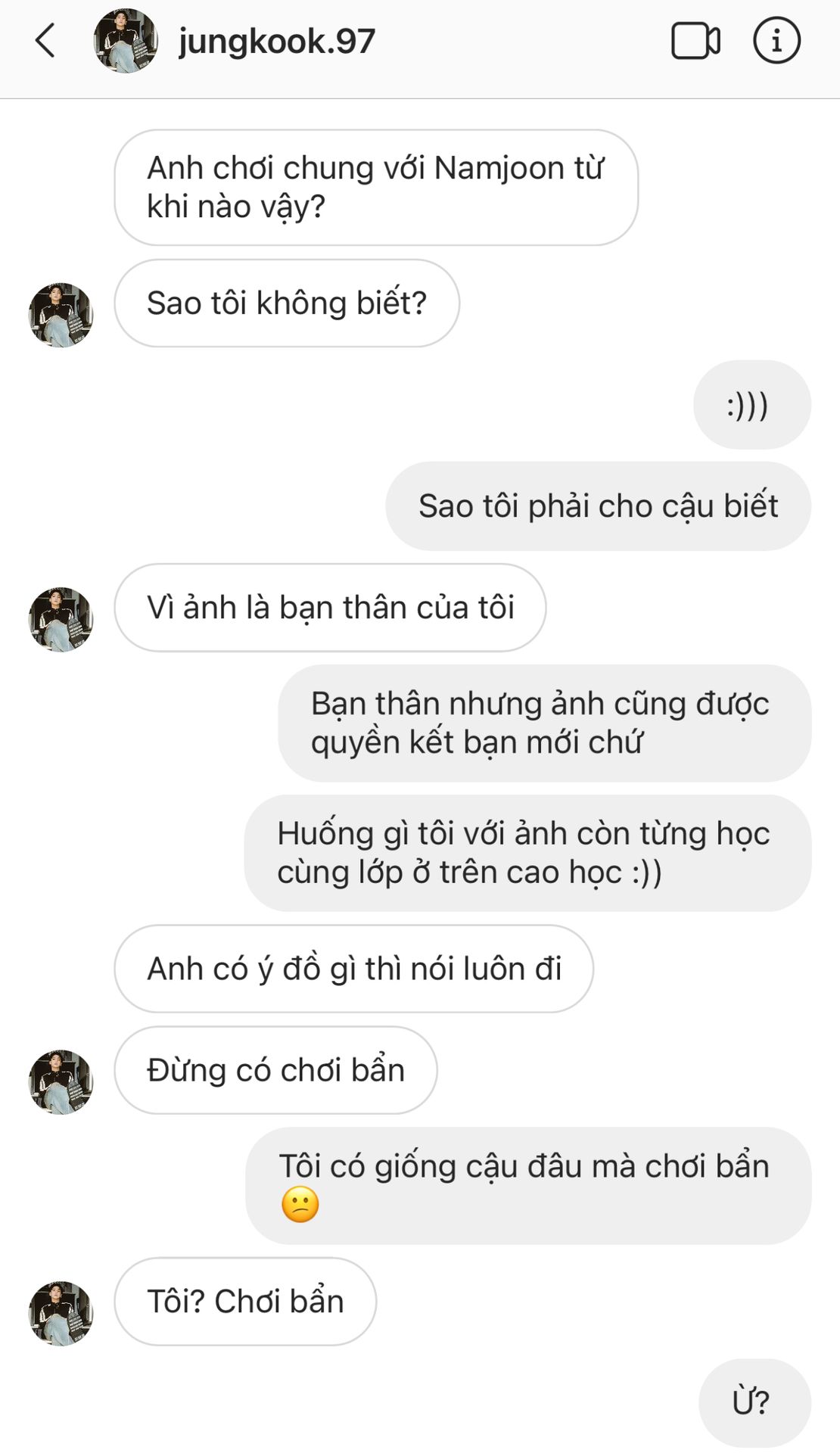
Task: Tap avatar beside "Sao tôi không biết?"
Action: coord(61,315)
